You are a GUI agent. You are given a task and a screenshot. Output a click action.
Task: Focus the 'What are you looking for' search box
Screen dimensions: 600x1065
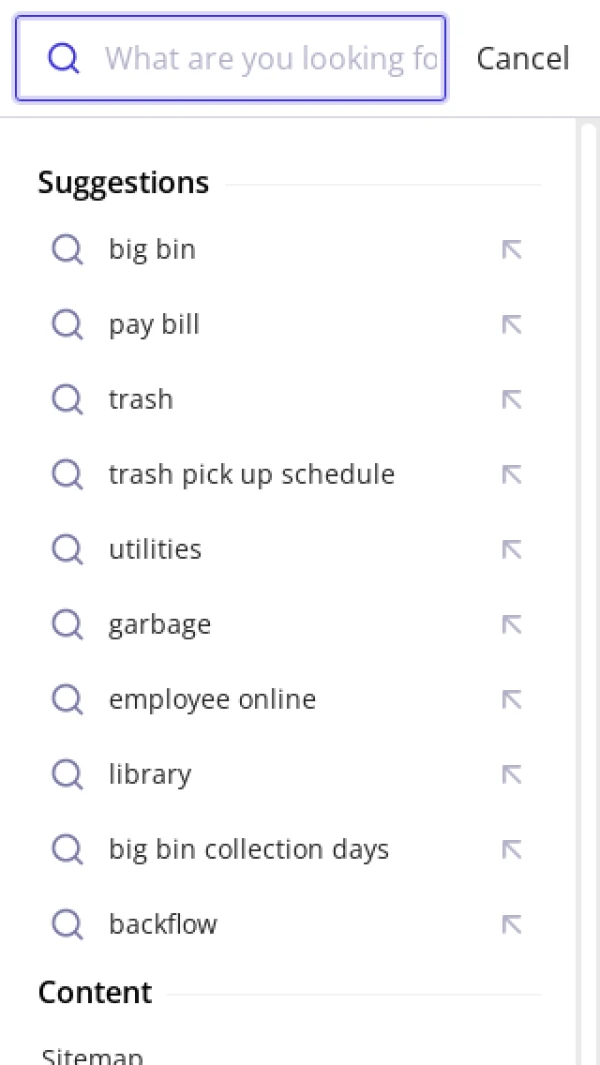[x=270, y=59]
